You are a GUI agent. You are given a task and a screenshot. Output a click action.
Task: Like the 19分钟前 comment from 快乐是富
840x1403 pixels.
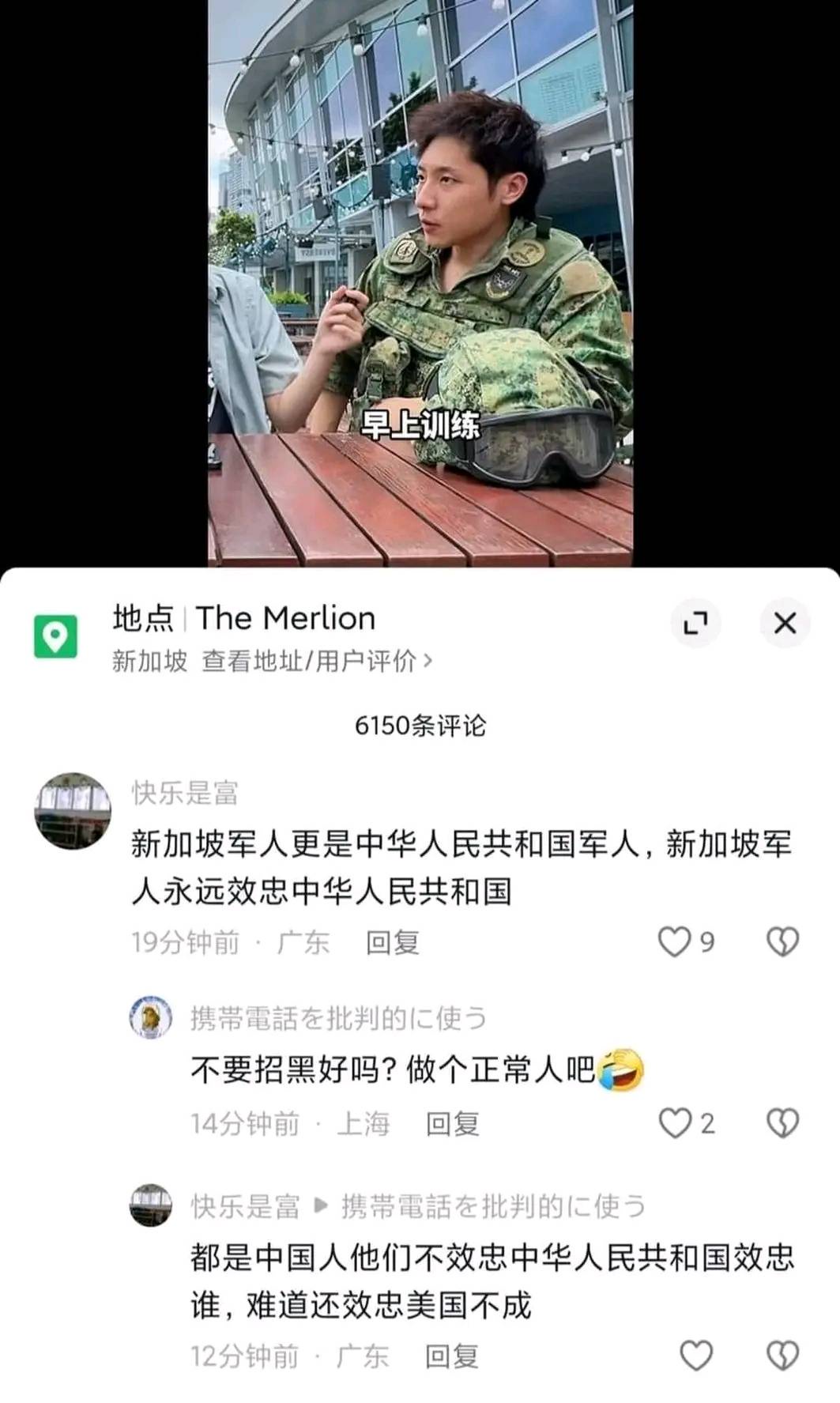674,941
